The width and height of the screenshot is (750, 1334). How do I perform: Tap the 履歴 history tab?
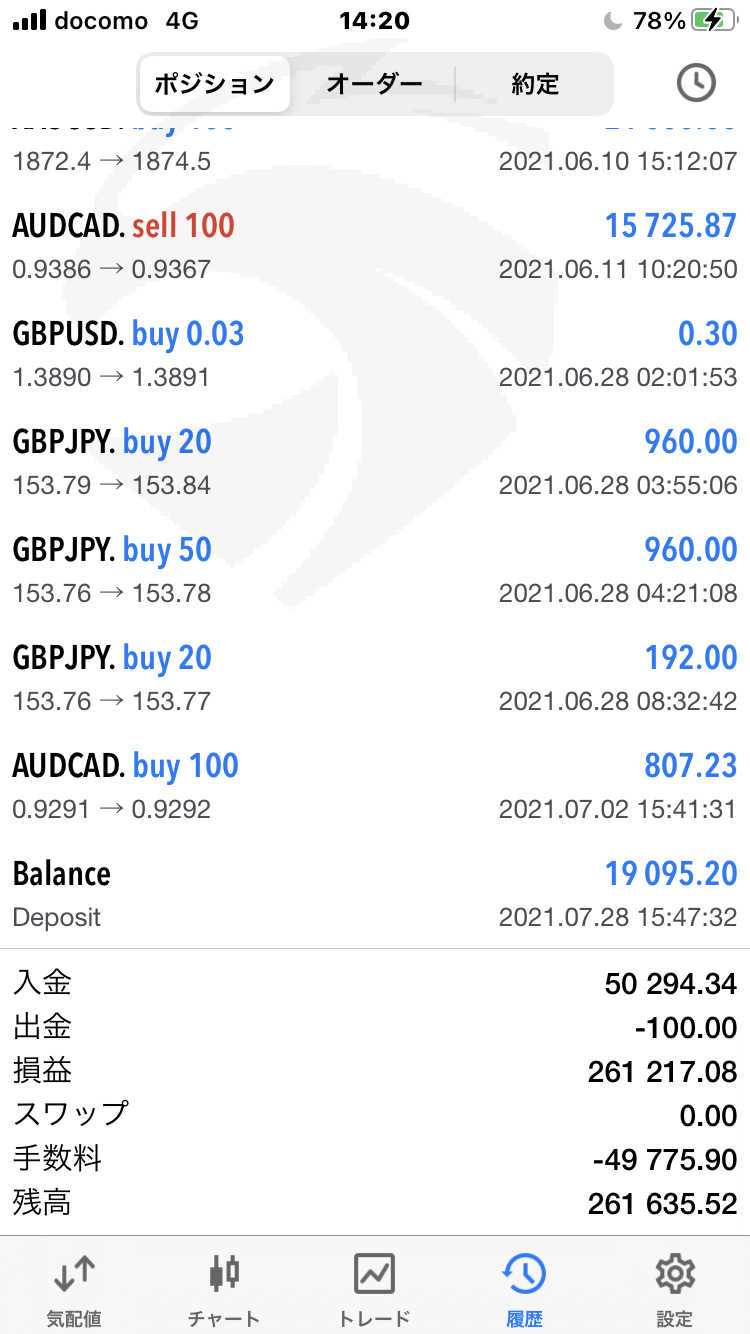pos(524,1288)
